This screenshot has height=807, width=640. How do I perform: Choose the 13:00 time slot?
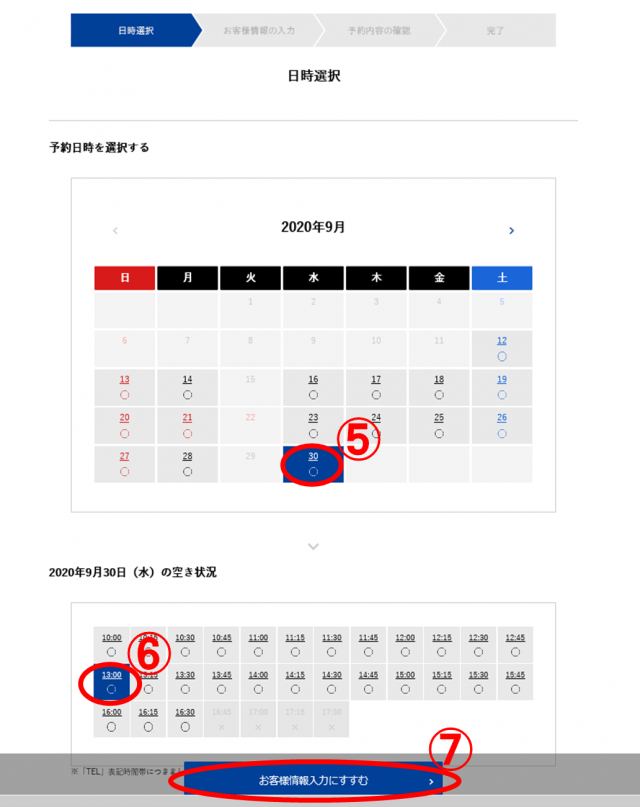(x=111, y=682)
